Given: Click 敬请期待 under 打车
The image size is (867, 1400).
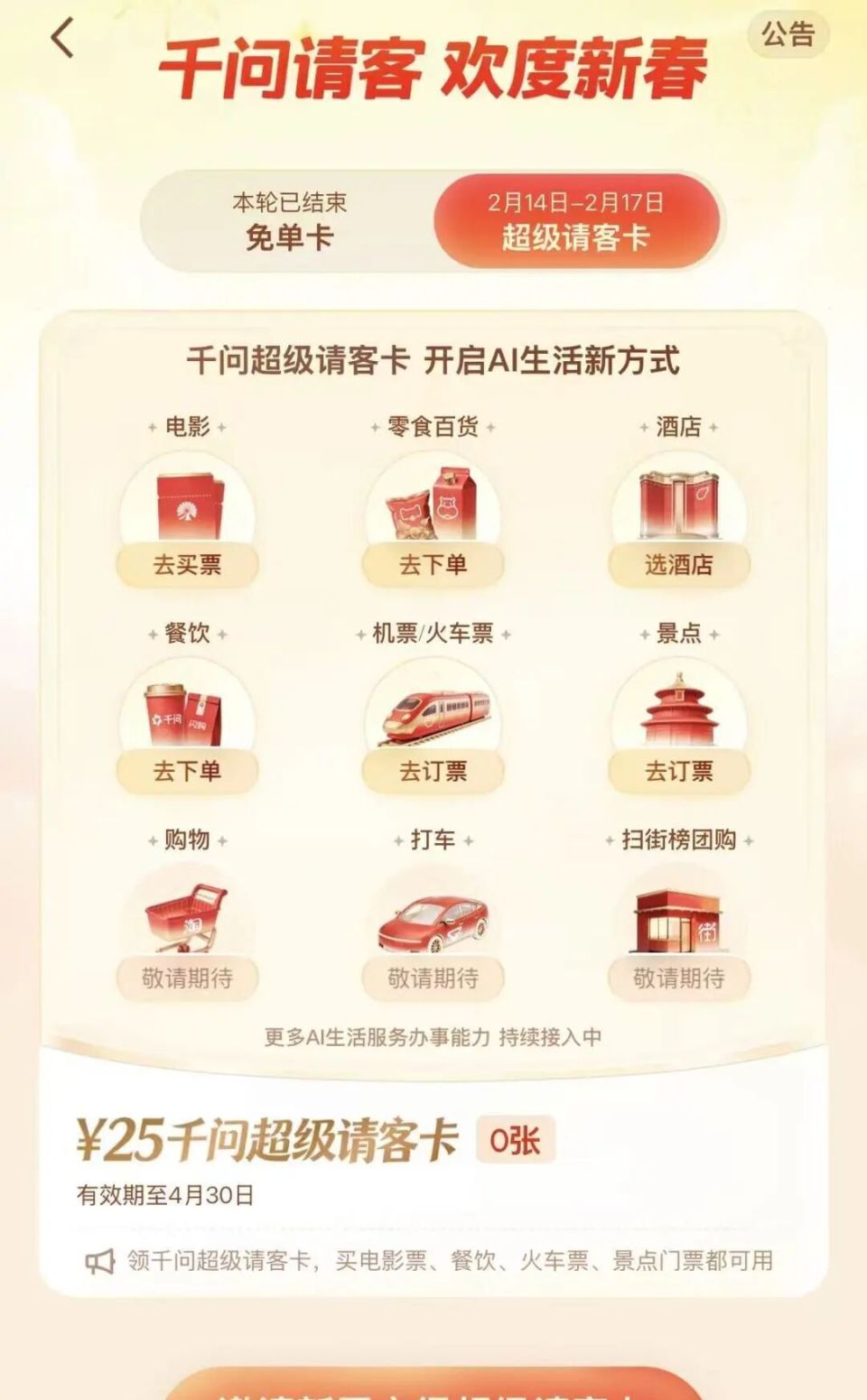Looking at the screenshot, I should 433,977.
